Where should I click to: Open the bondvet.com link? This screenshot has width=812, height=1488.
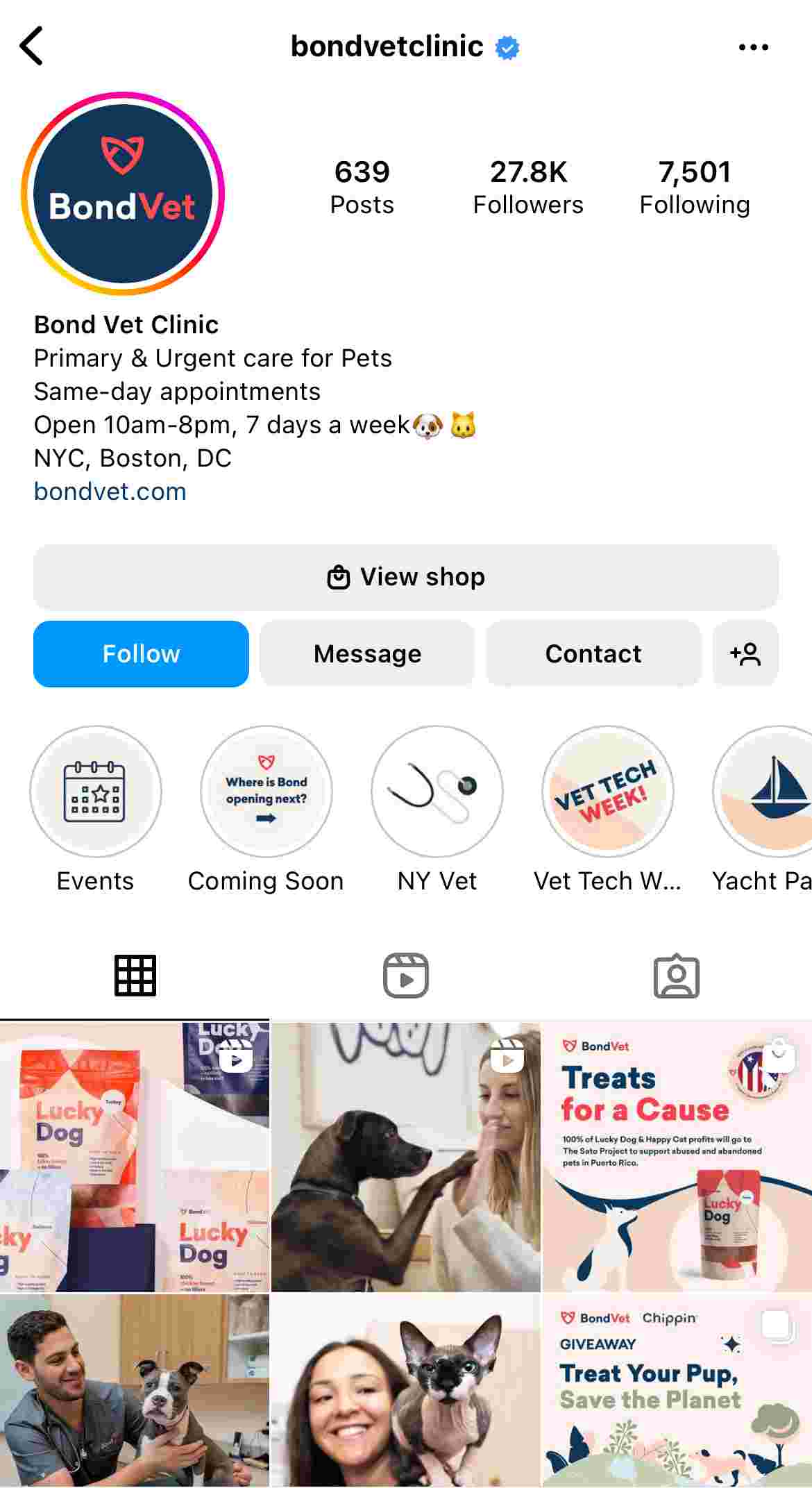coord(110,492)
